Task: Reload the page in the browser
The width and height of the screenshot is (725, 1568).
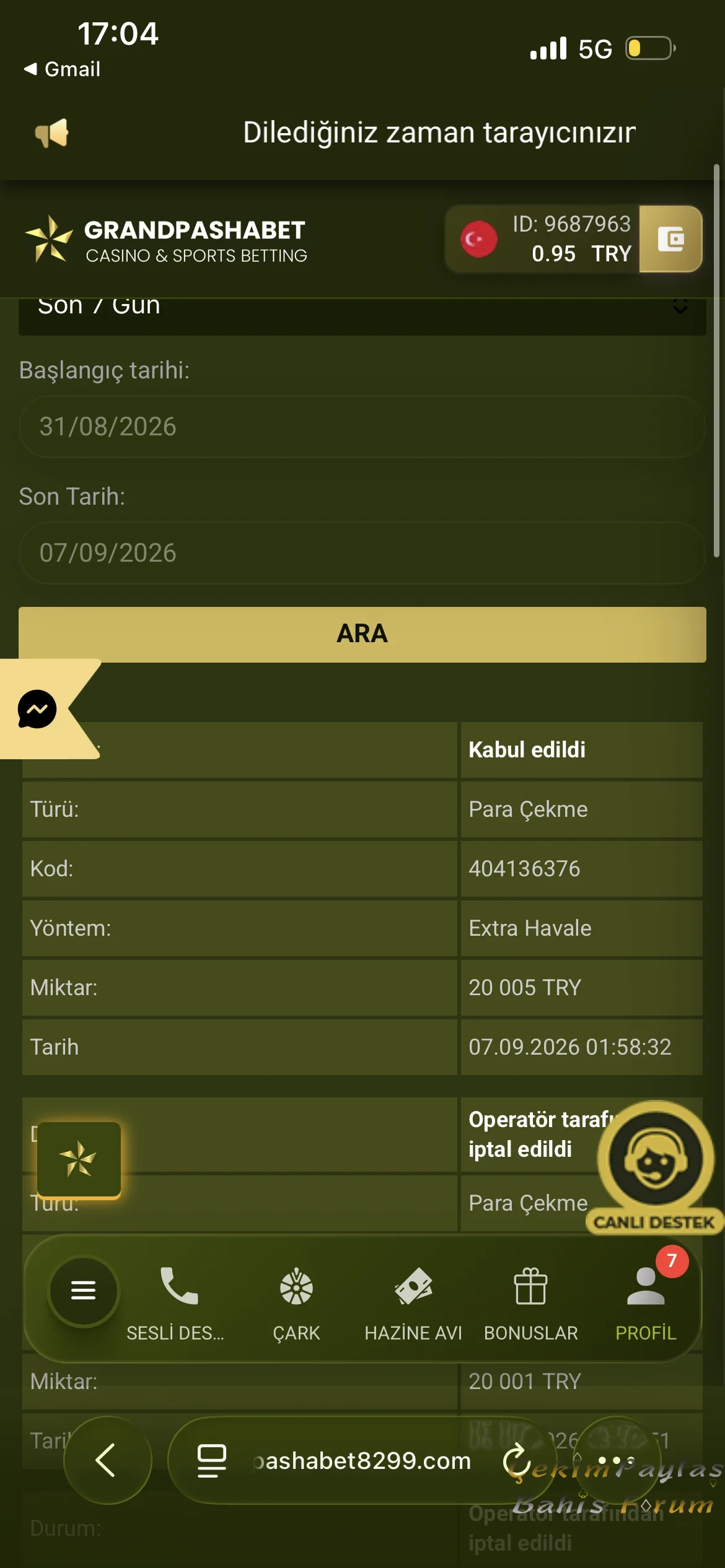Action: (517, 1460)
